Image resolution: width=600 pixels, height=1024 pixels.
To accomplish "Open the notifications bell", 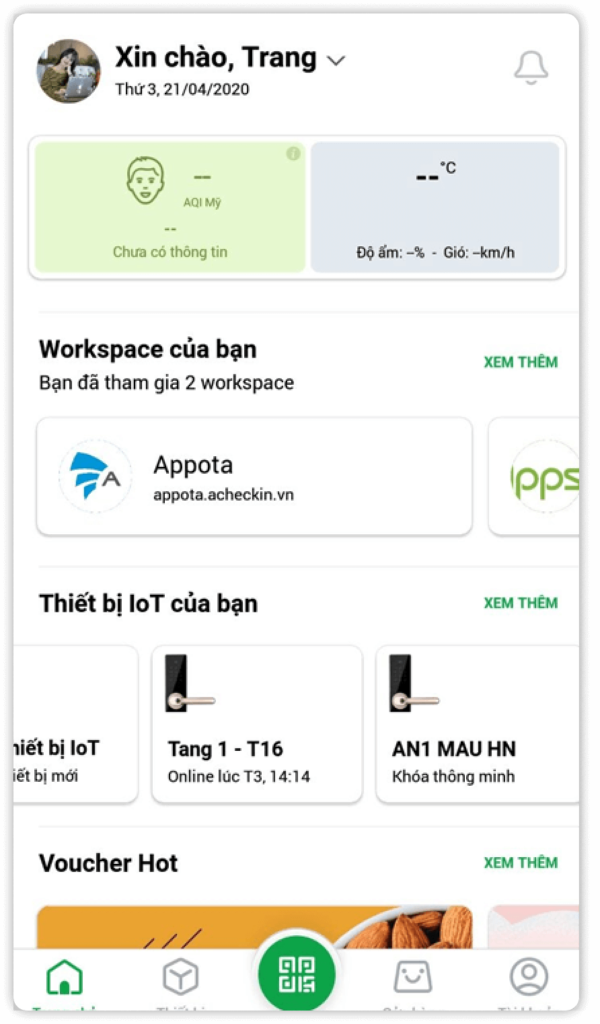I will tap(531, 67).
